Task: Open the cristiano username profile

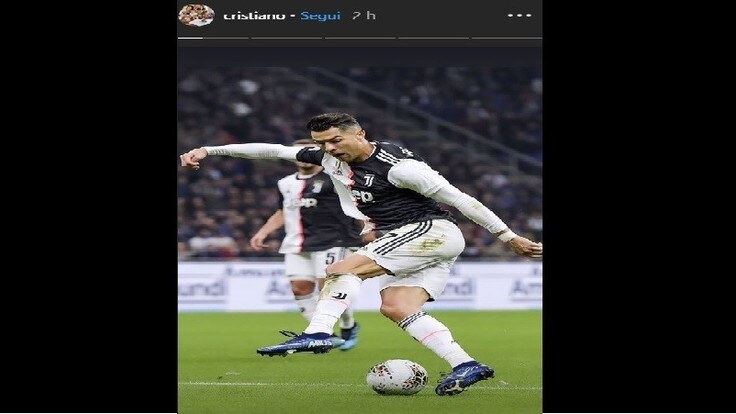Action: (252, 15)
